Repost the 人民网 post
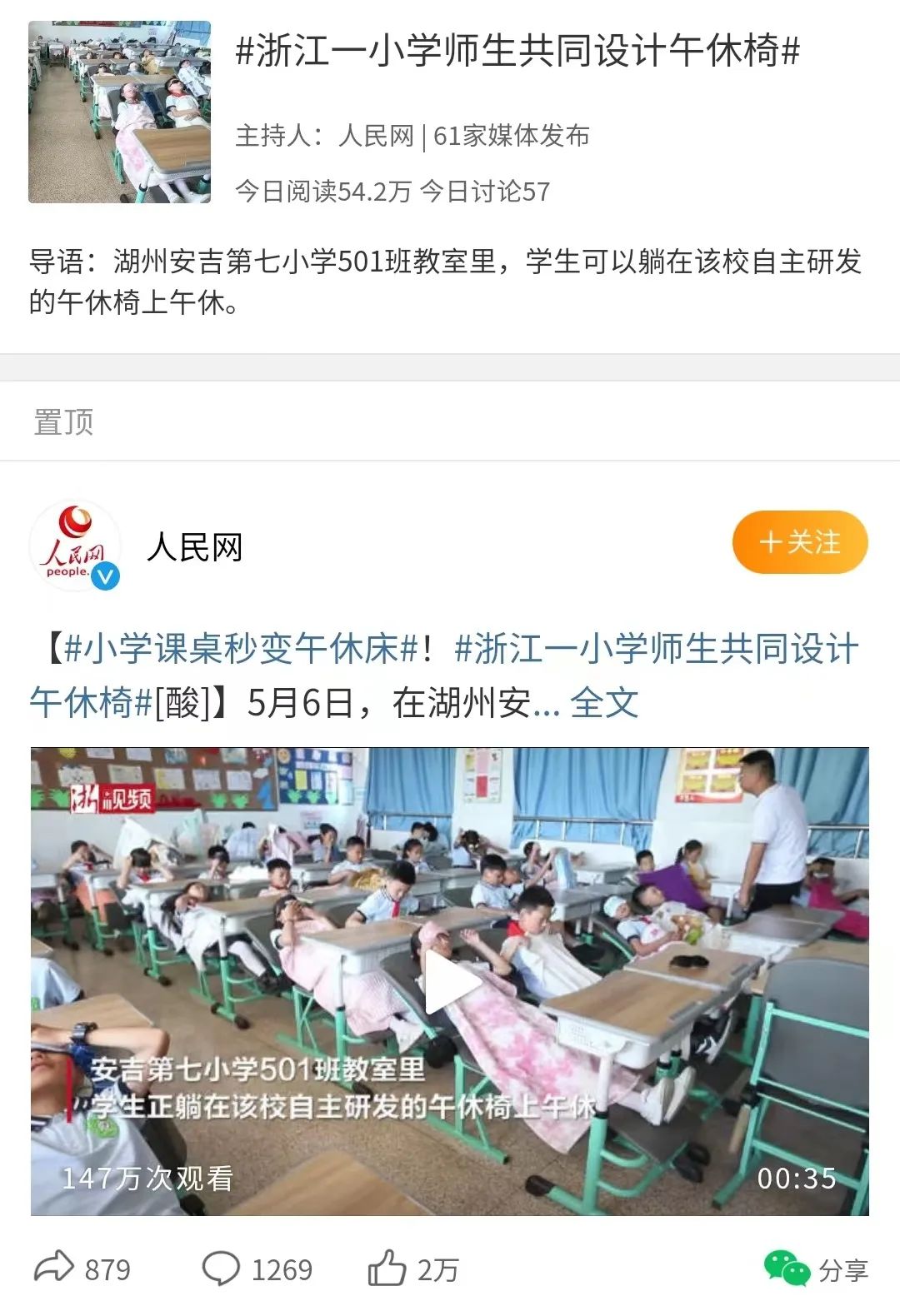 [x=82, y=1269]
